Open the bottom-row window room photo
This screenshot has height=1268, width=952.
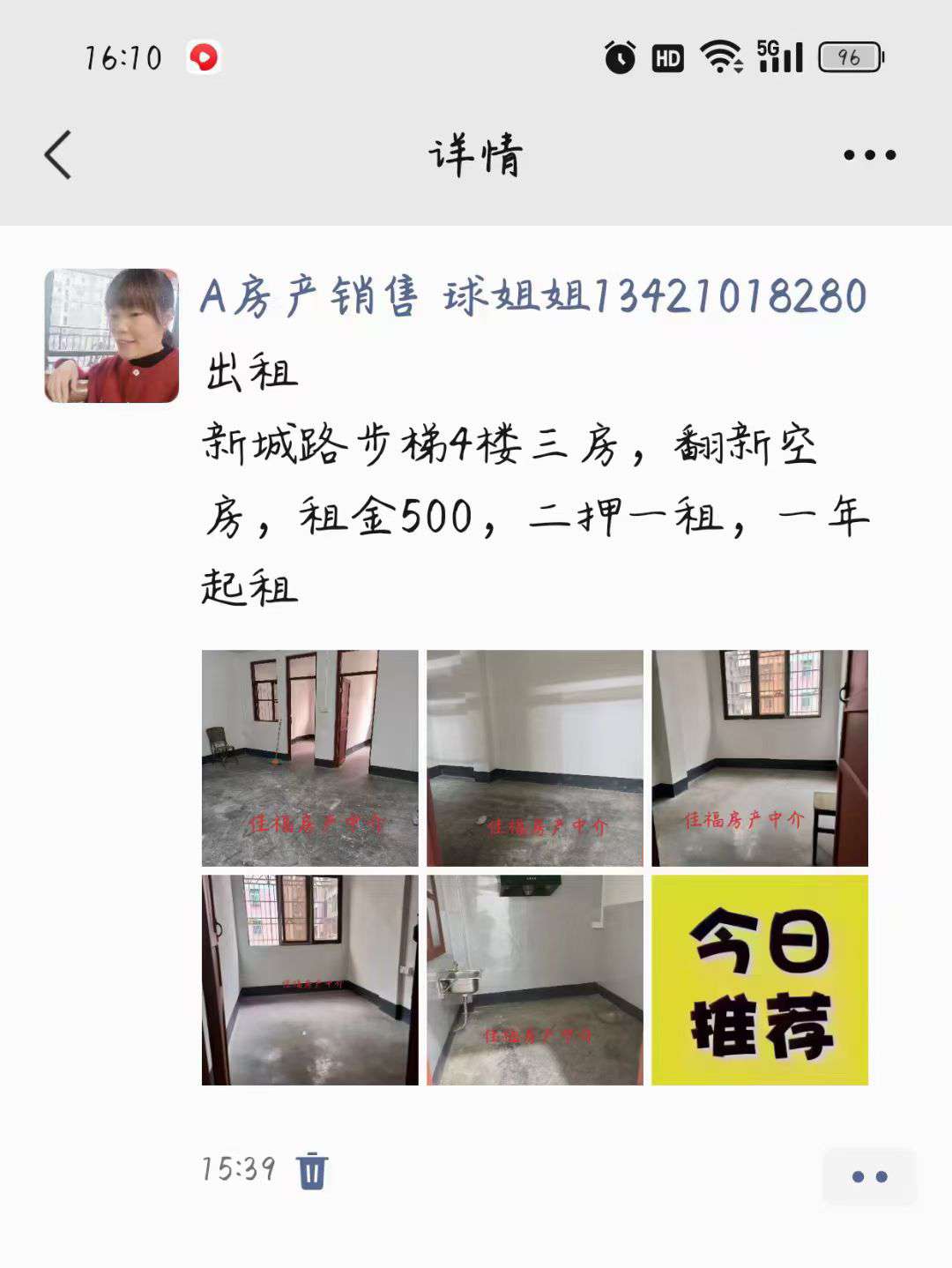coord(310,980)
